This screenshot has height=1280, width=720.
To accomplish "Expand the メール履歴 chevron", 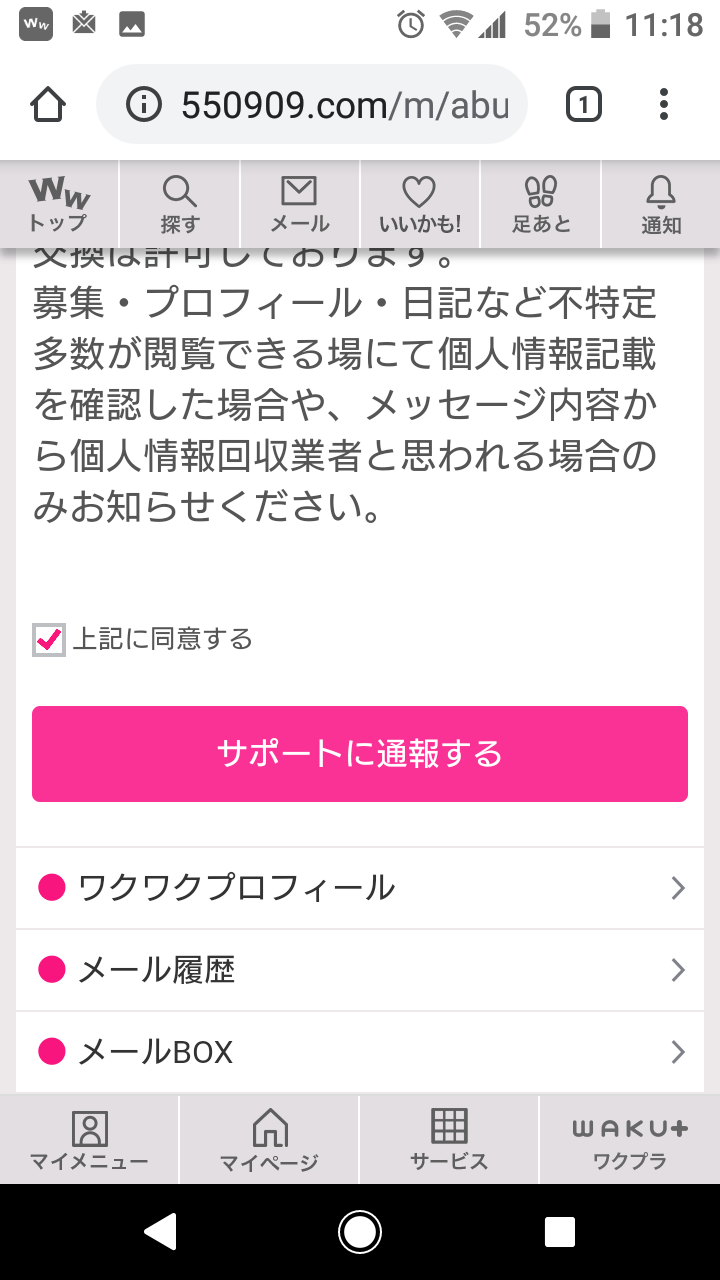I will (x=679, y=969).
